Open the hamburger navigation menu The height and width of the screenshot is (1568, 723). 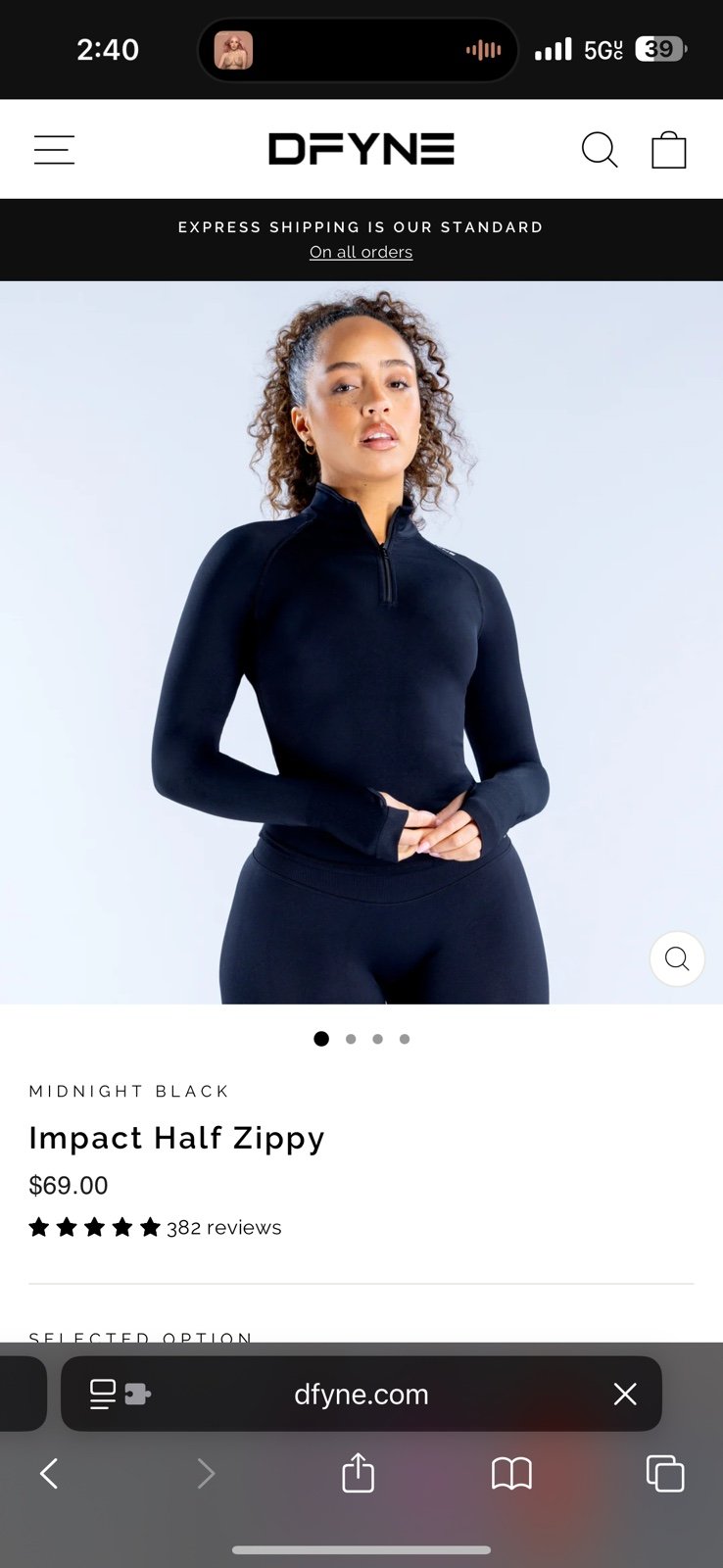[x=54, y=150]
